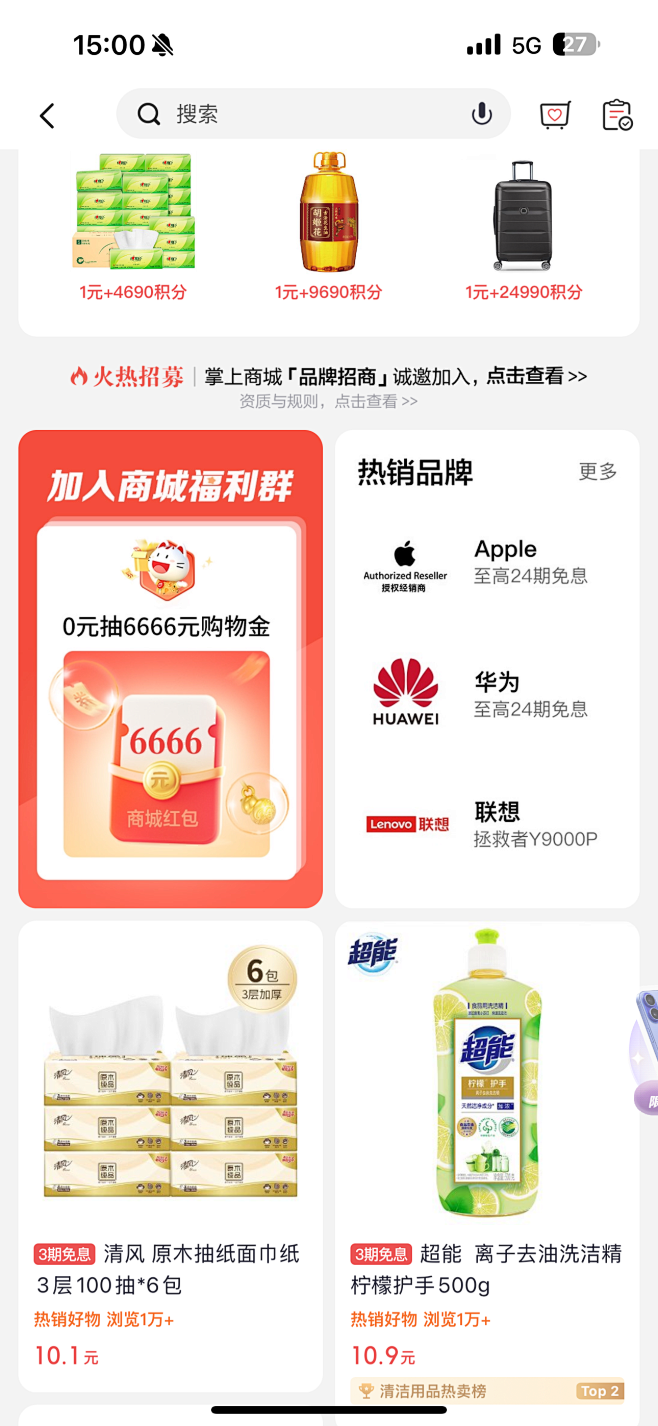This screenshot has width=658, height=1426.
Task: Start voice search with the microphone
Action: point(482,114)
